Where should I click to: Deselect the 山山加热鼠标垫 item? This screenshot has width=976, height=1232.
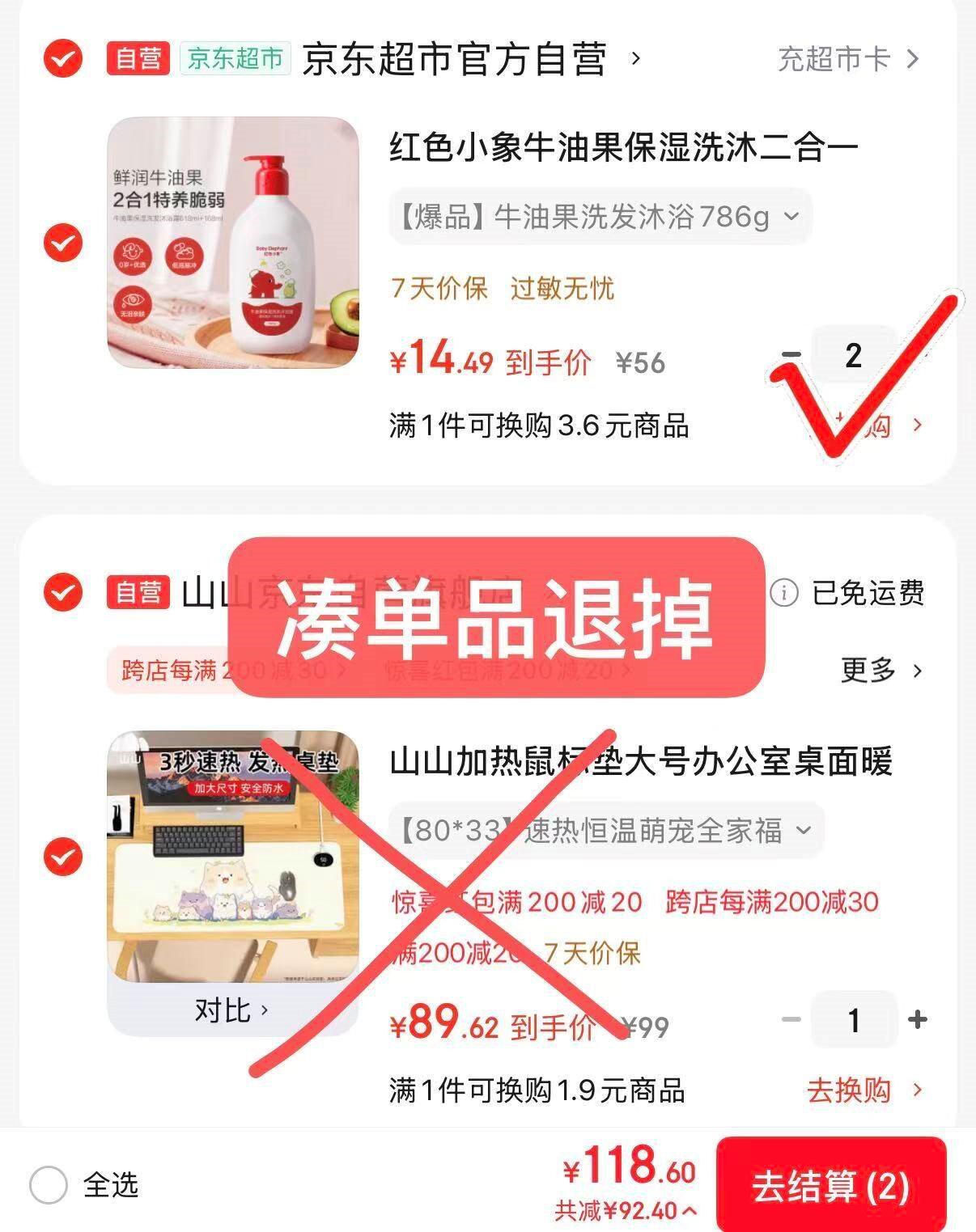click(63, 856)
